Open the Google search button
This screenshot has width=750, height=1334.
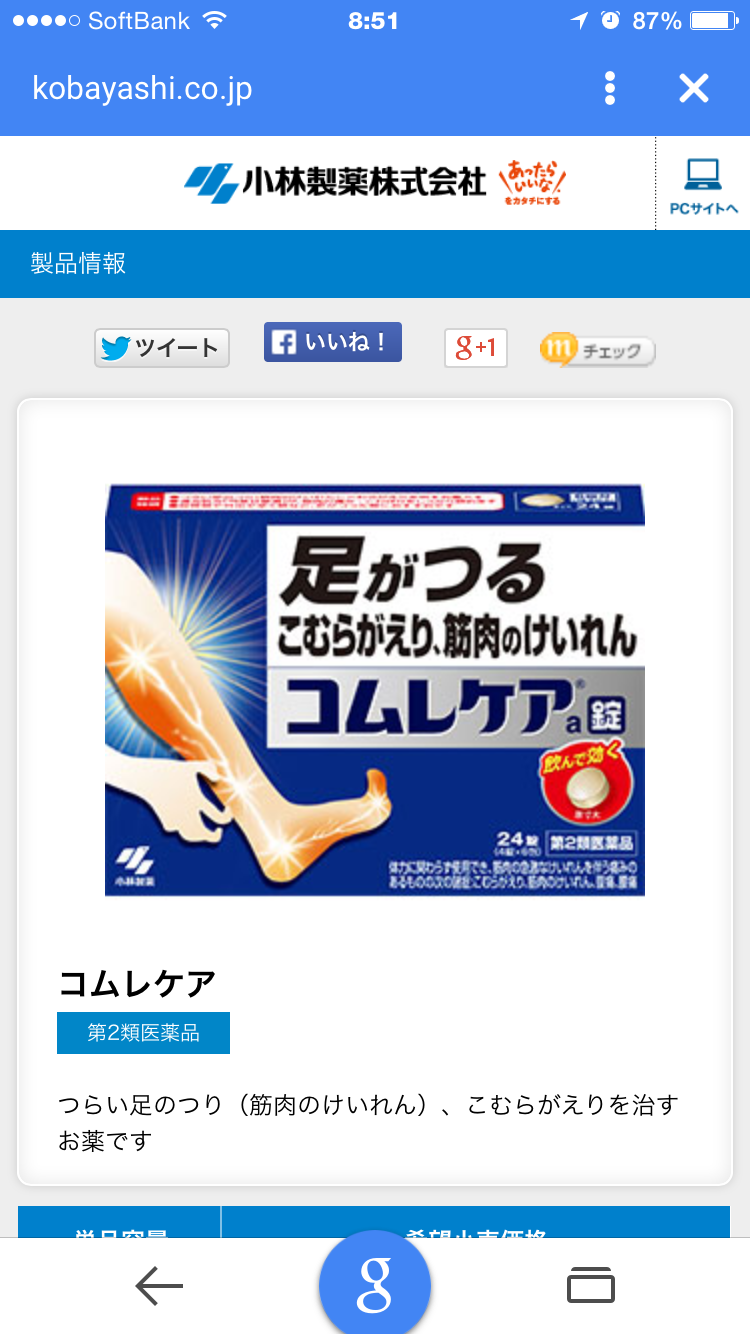click(x=375, y=1285)
